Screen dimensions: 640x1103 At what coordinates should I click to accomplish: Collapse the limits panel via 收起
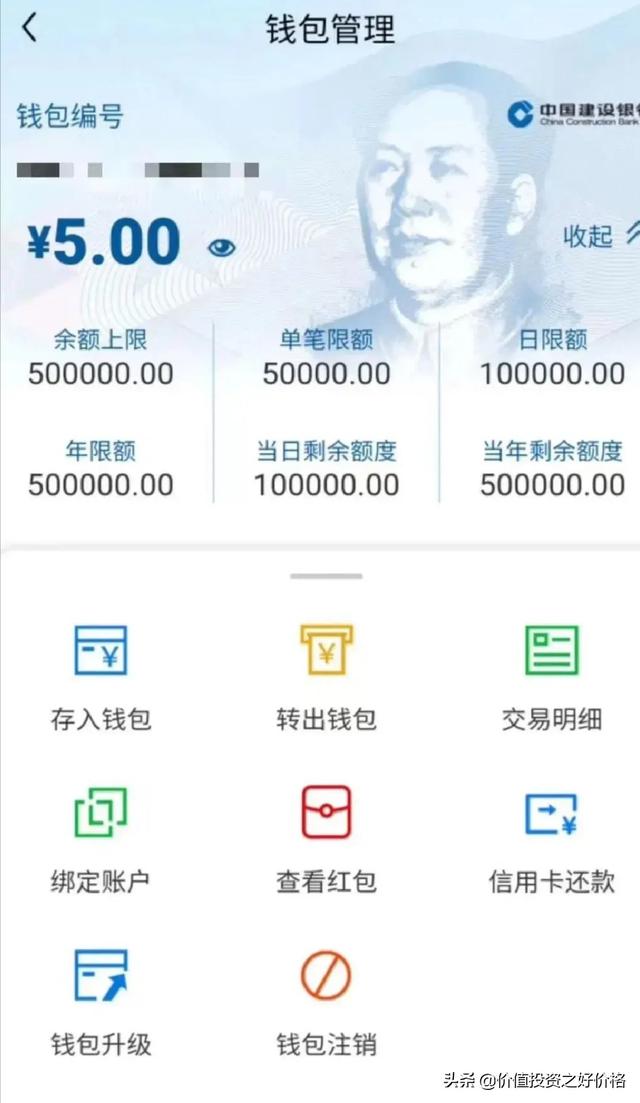(598, 236)
